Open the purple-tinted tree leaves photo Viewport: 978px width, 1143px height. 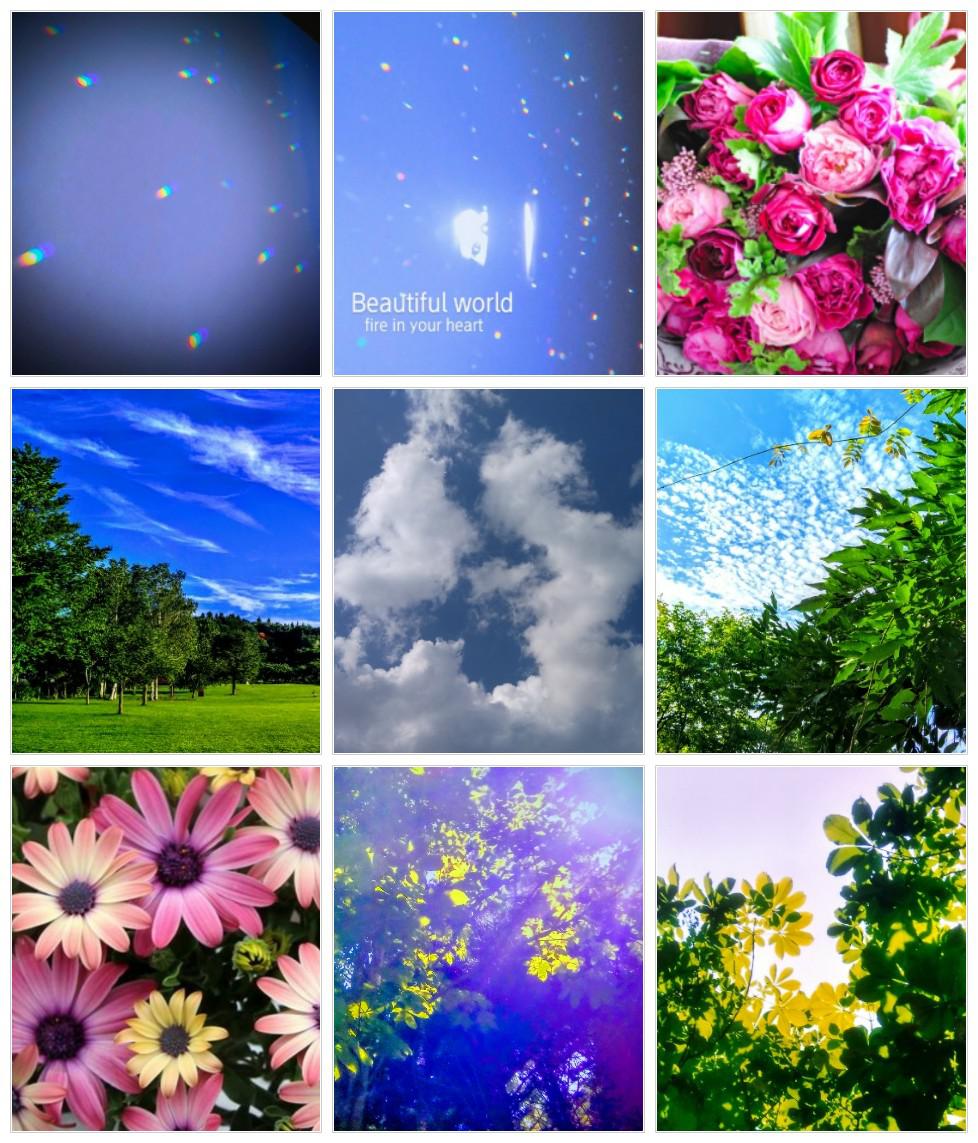(488, 948)
